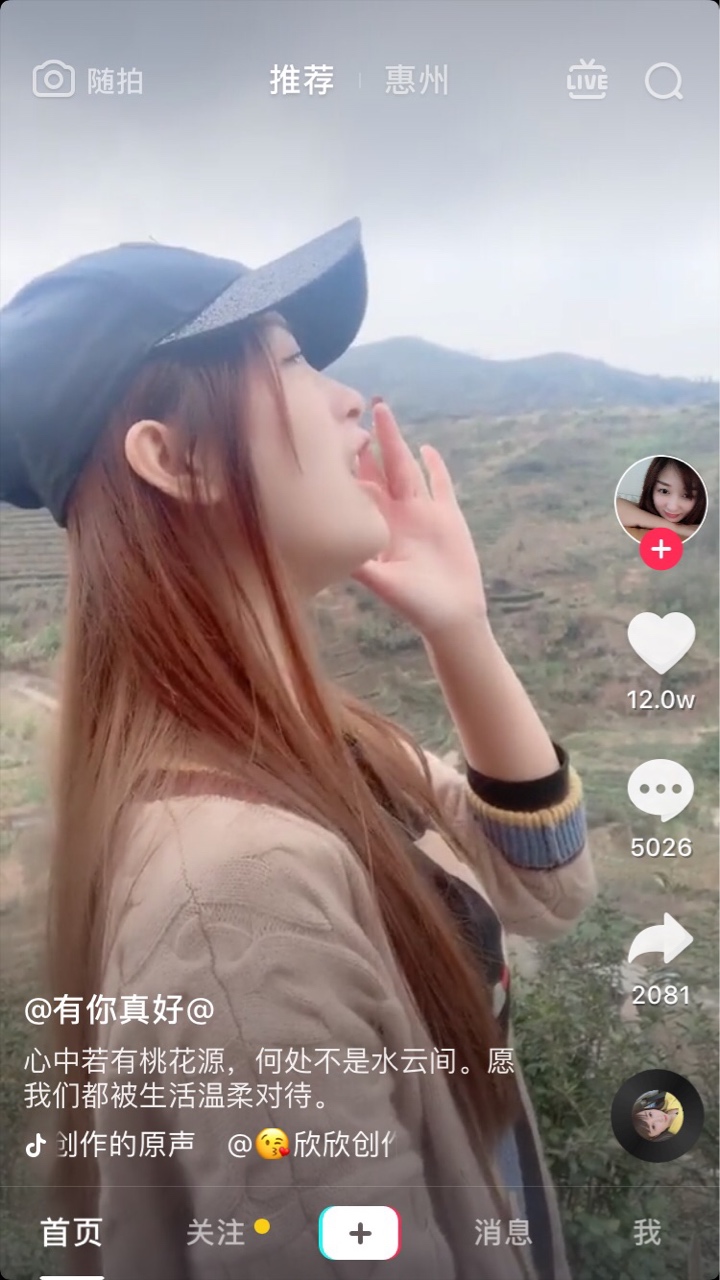This screenshot has height=1280, width=720.
Task: Switch to the 推荐 feed tab
Action: click(301, 81)
